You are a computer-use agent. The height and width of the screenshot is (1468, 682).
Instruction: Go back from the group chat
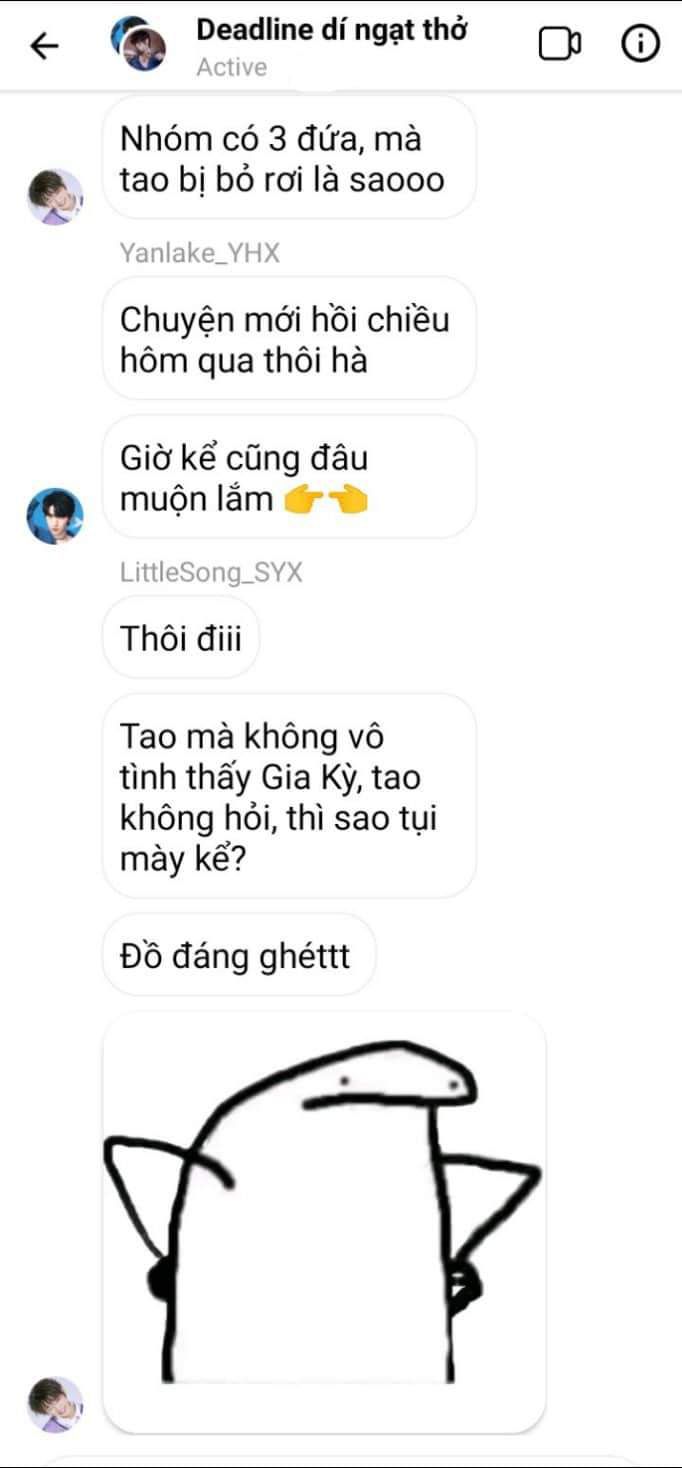[x=44, y=45]
